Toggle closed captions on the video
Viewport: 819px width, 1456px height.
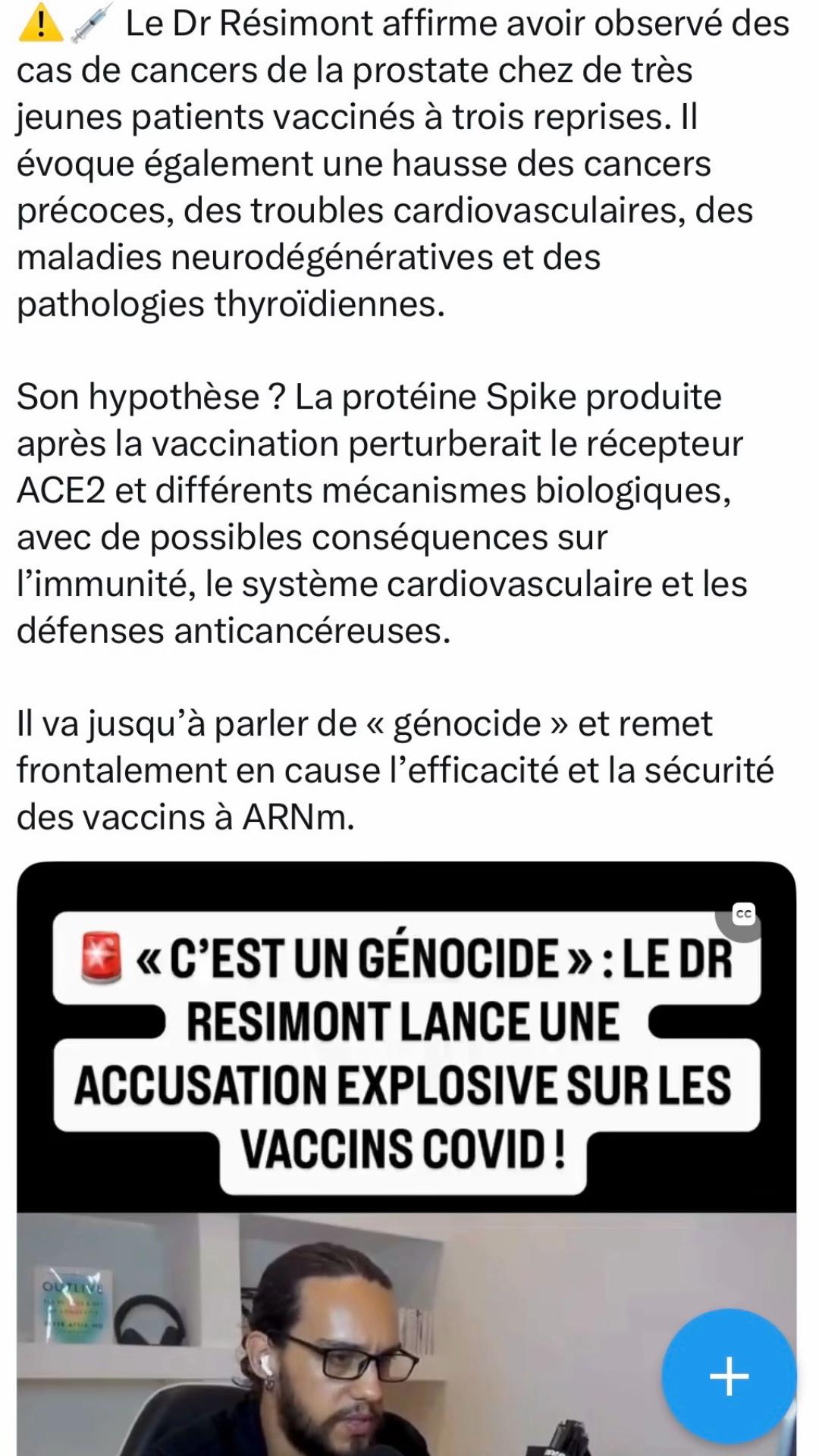pos(743,915)
